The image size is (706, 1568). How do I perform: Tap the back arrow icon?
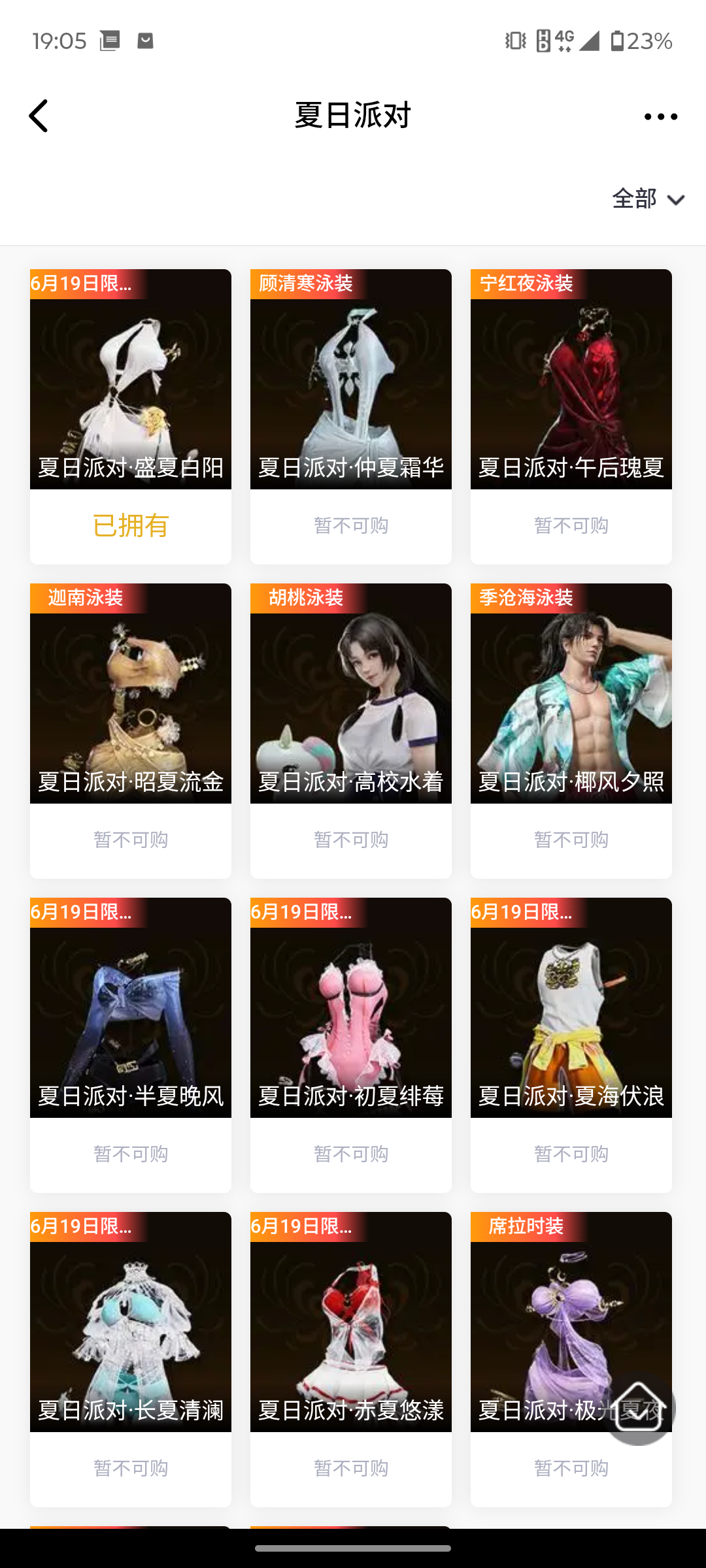39,116
